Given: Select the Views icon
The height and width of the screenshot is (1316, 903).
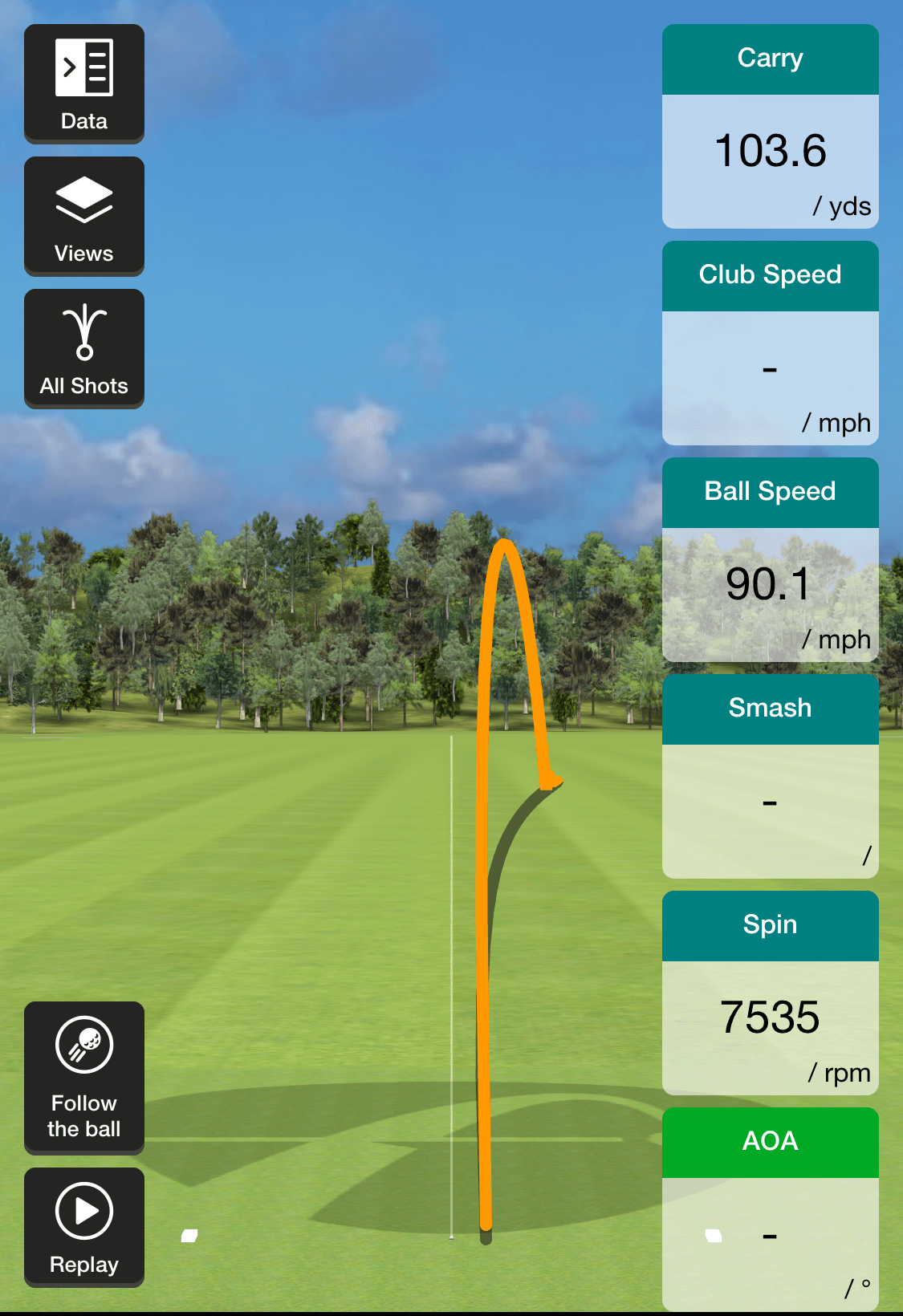Looking at the screenshot, I should click(83, 217).
